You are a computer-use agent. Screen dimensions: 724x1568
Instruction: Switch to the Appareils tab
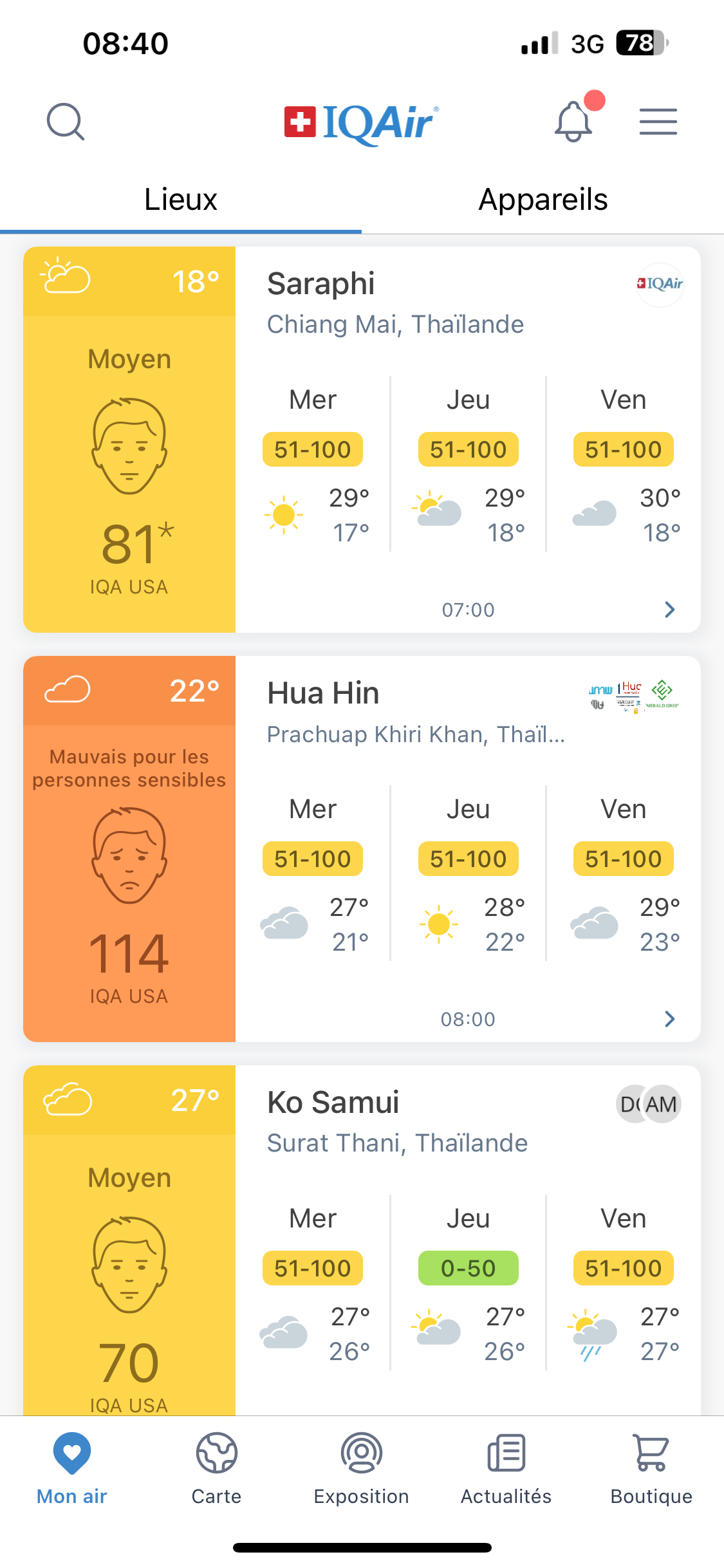543,200
